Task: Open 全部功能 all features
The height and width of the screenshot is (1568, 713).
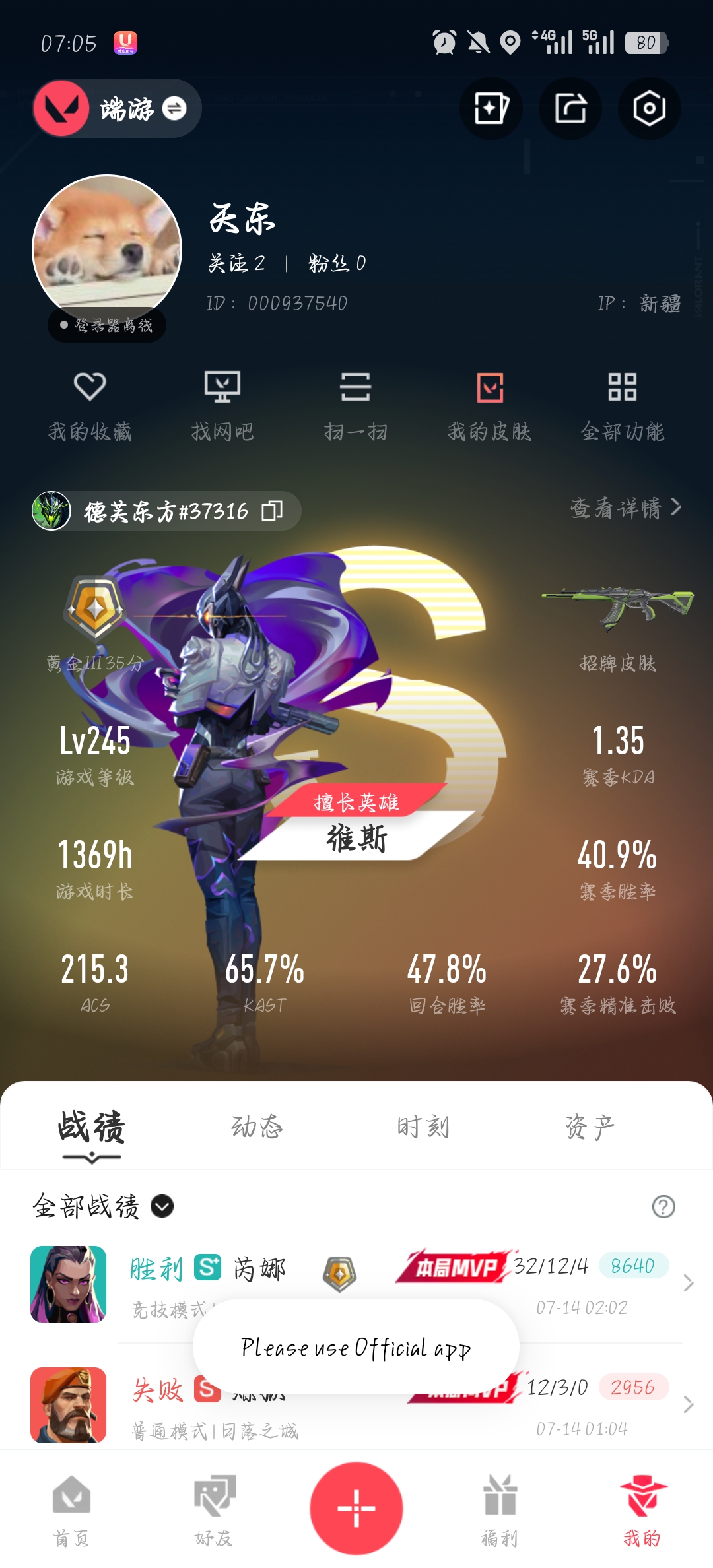Action: click(622, 404)
